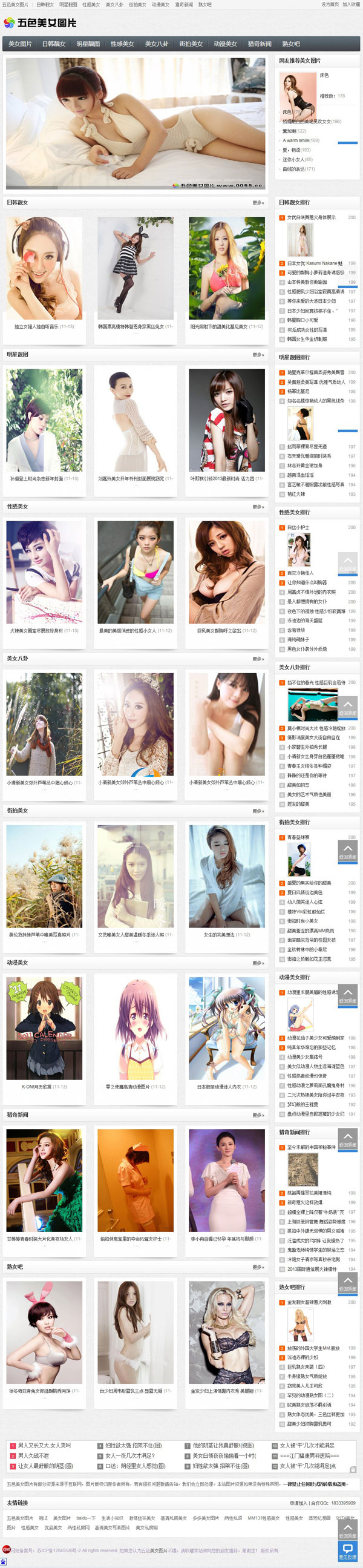Open the 猎奇新闻 nav tab

[260, 44]
